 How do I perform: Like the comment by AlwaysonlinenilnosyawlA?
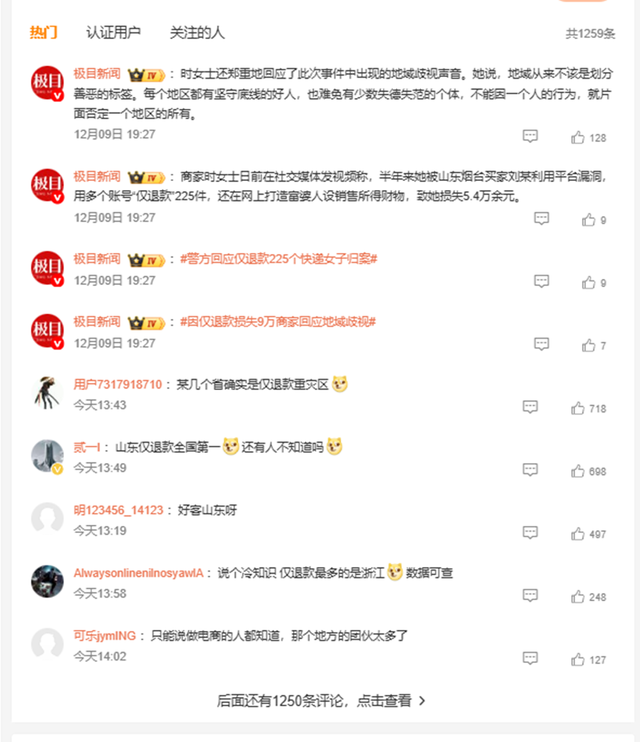pos(578,597)
